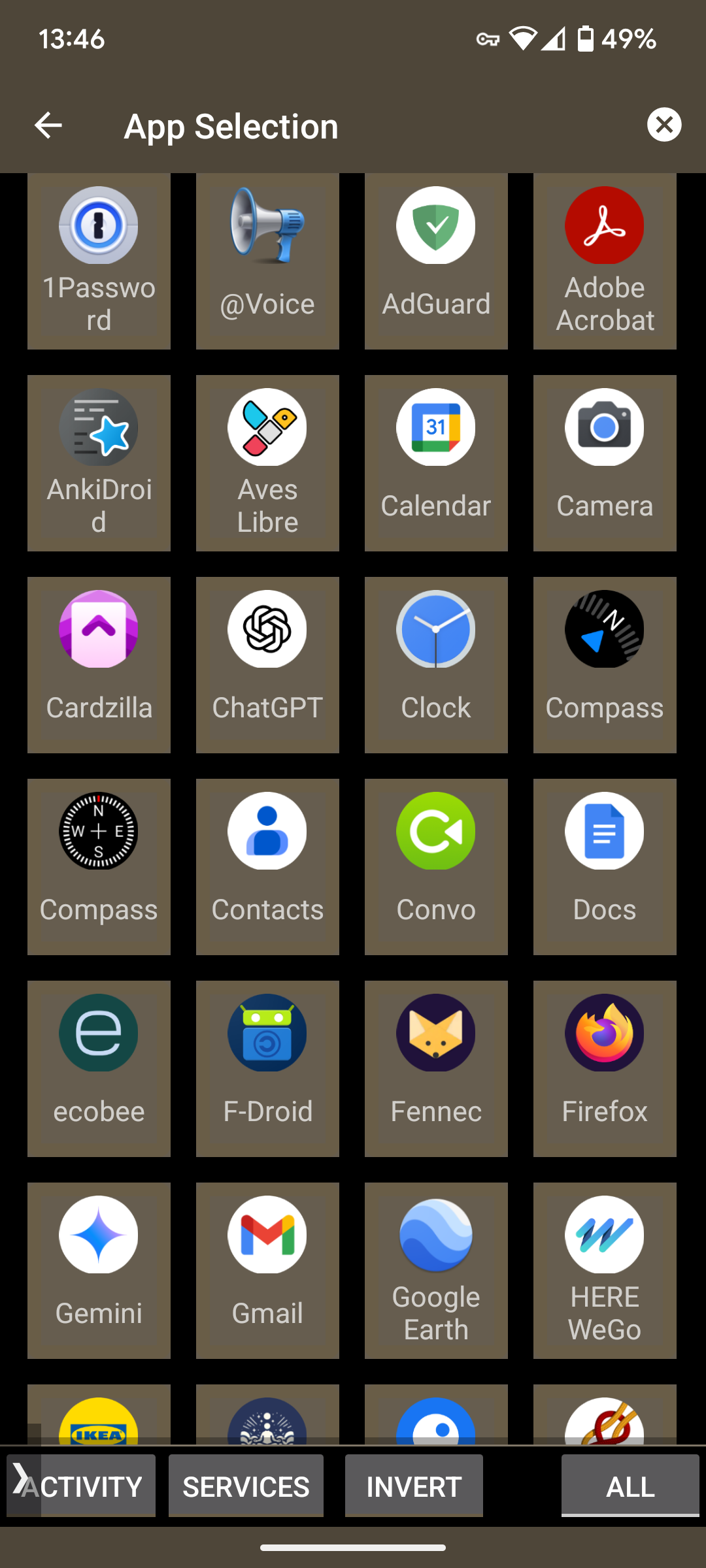Select the F-Droid app
Screen dimensions: 706x1568
click(x=267, y=1069)
